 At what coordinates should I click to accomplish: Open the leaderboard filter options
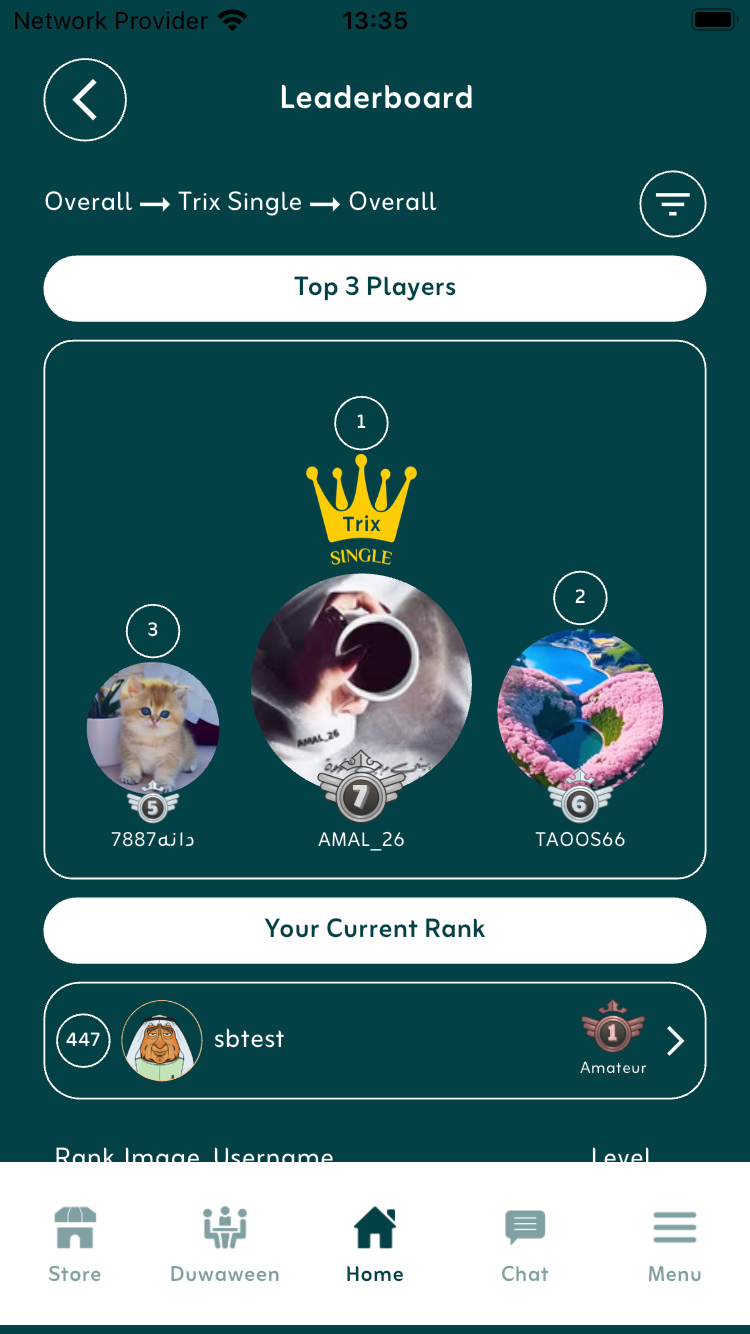tap(672, 205)
